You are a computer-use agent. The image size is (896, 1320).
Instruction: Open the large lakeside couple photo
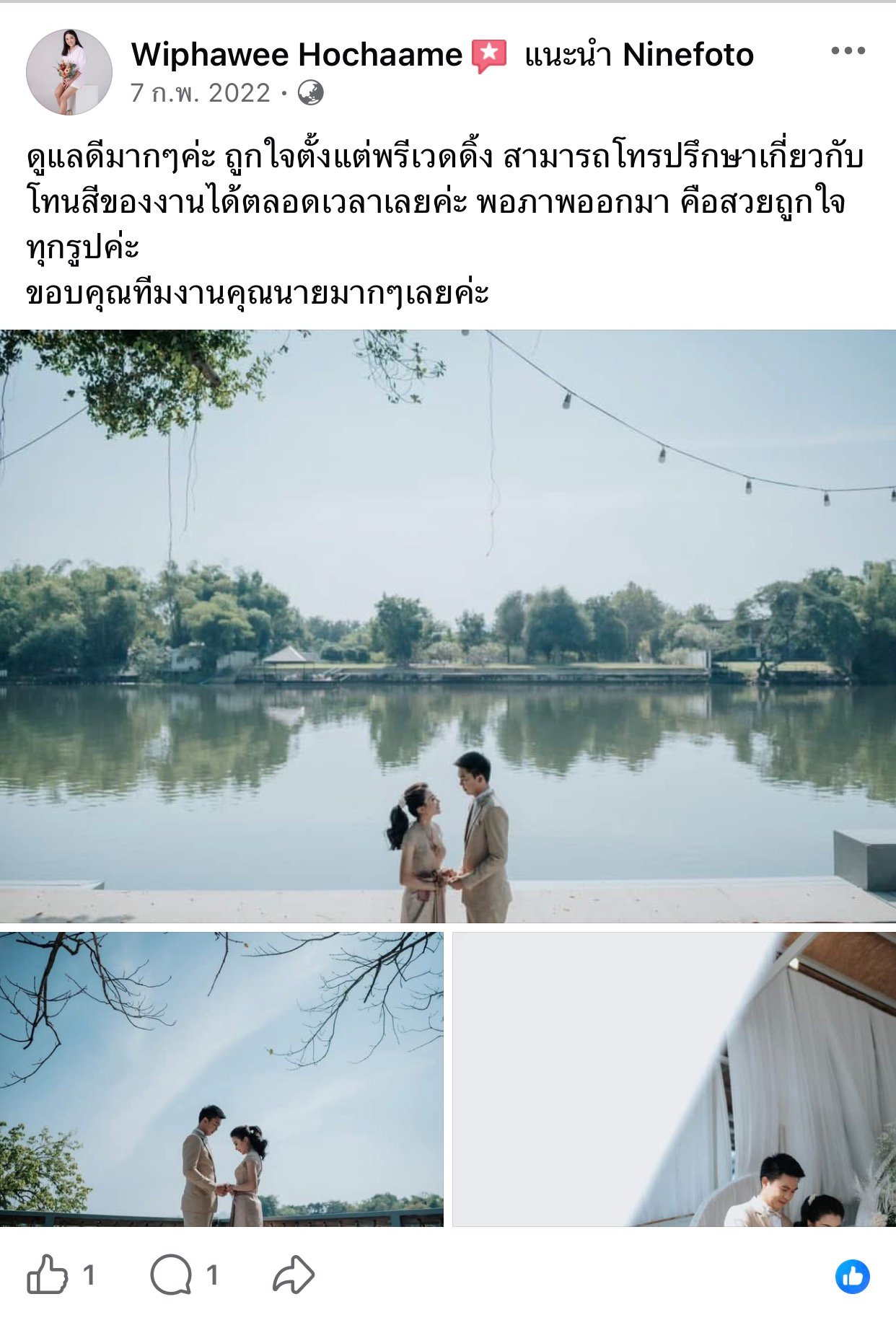(x=448, y=626)
